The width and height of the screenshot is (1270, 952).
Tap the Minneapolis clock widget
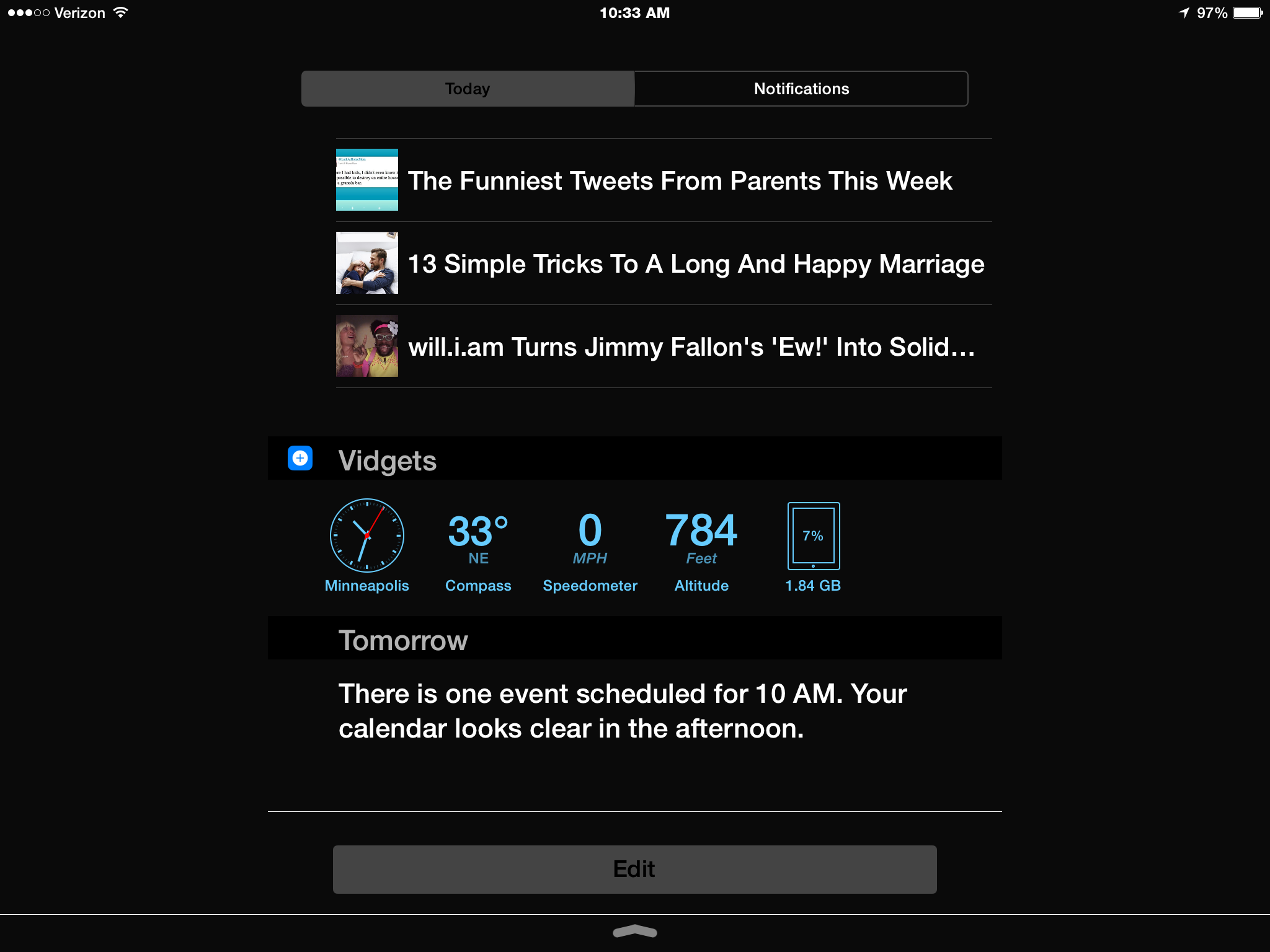[366, 545]
